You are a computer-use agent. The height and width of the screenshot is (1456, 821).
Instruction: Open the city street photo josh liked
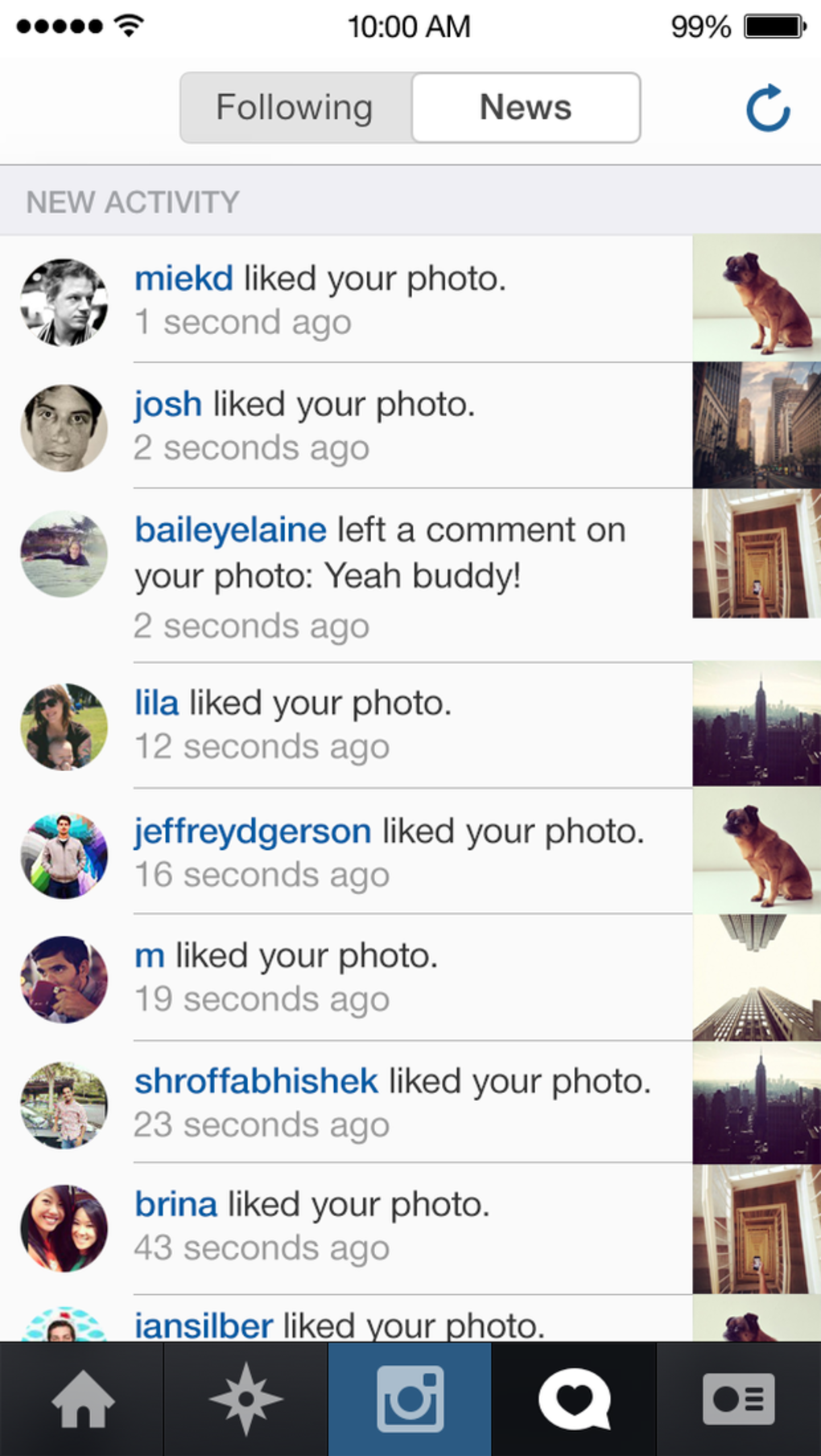coord(757,425)
